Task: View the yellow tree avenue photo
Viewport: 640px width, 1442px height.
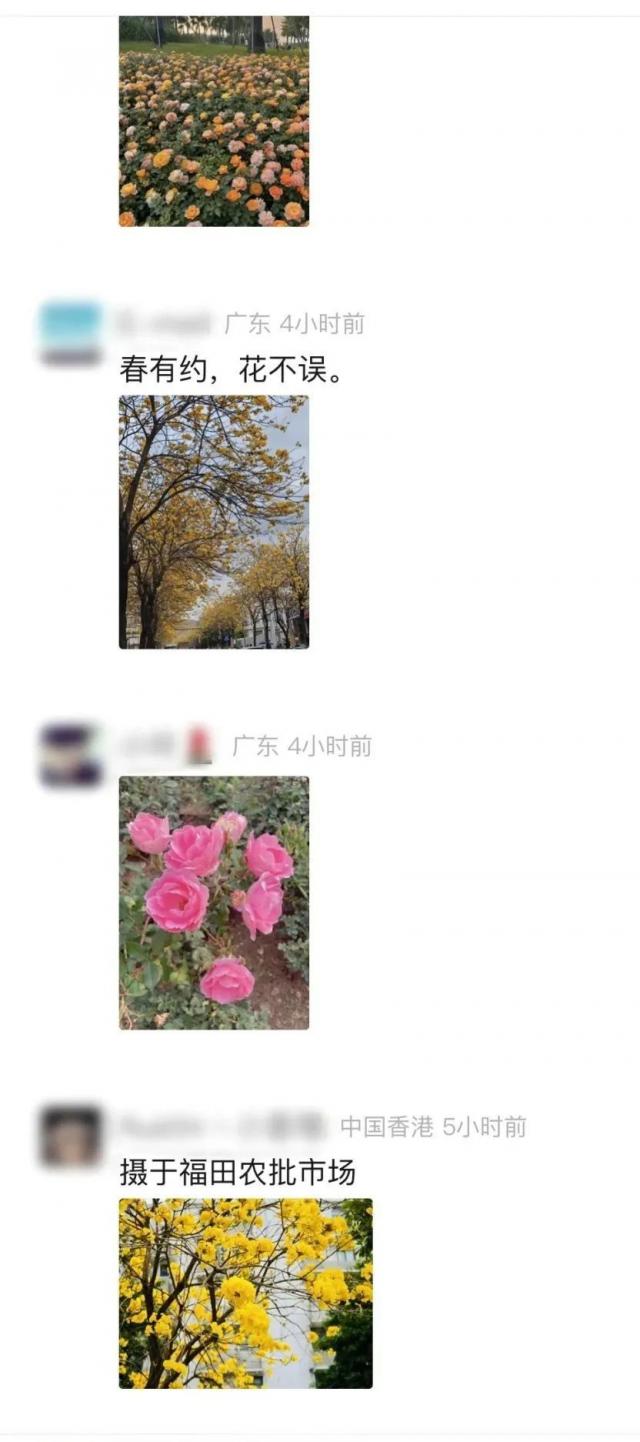Action: [x=214, y=522]
